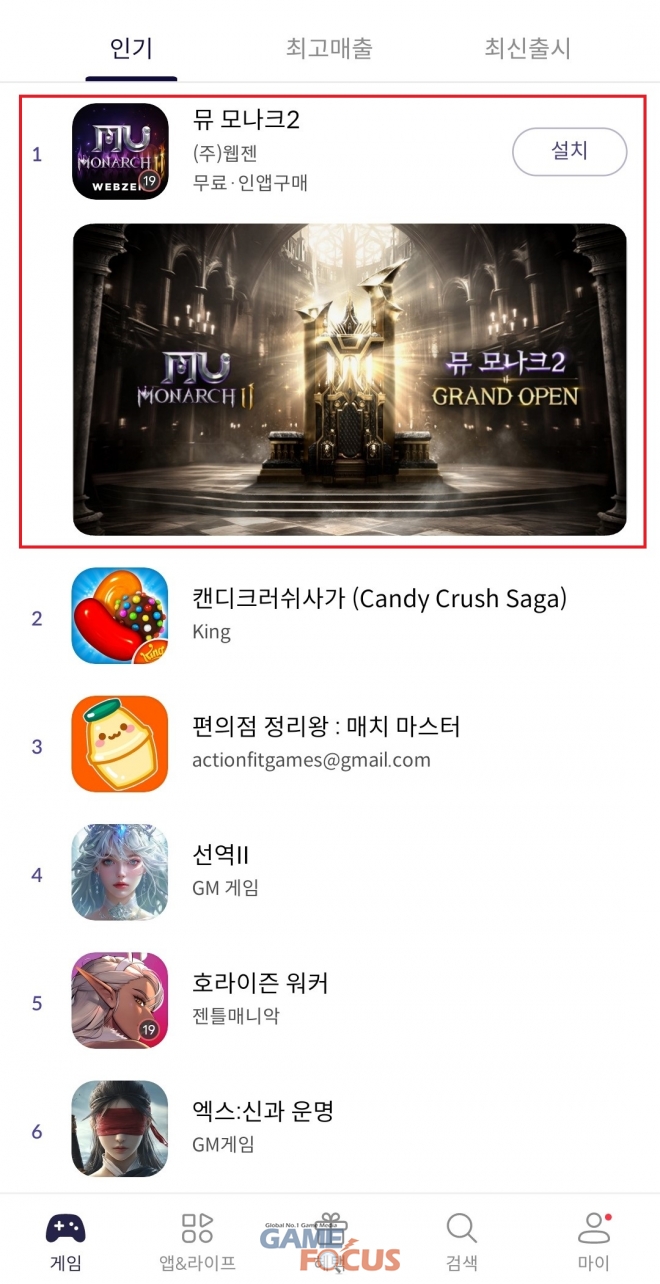Open the 검색 search tab
Image resolution: width=660 pixels, height=1284 pixels.
point(461,1240)
